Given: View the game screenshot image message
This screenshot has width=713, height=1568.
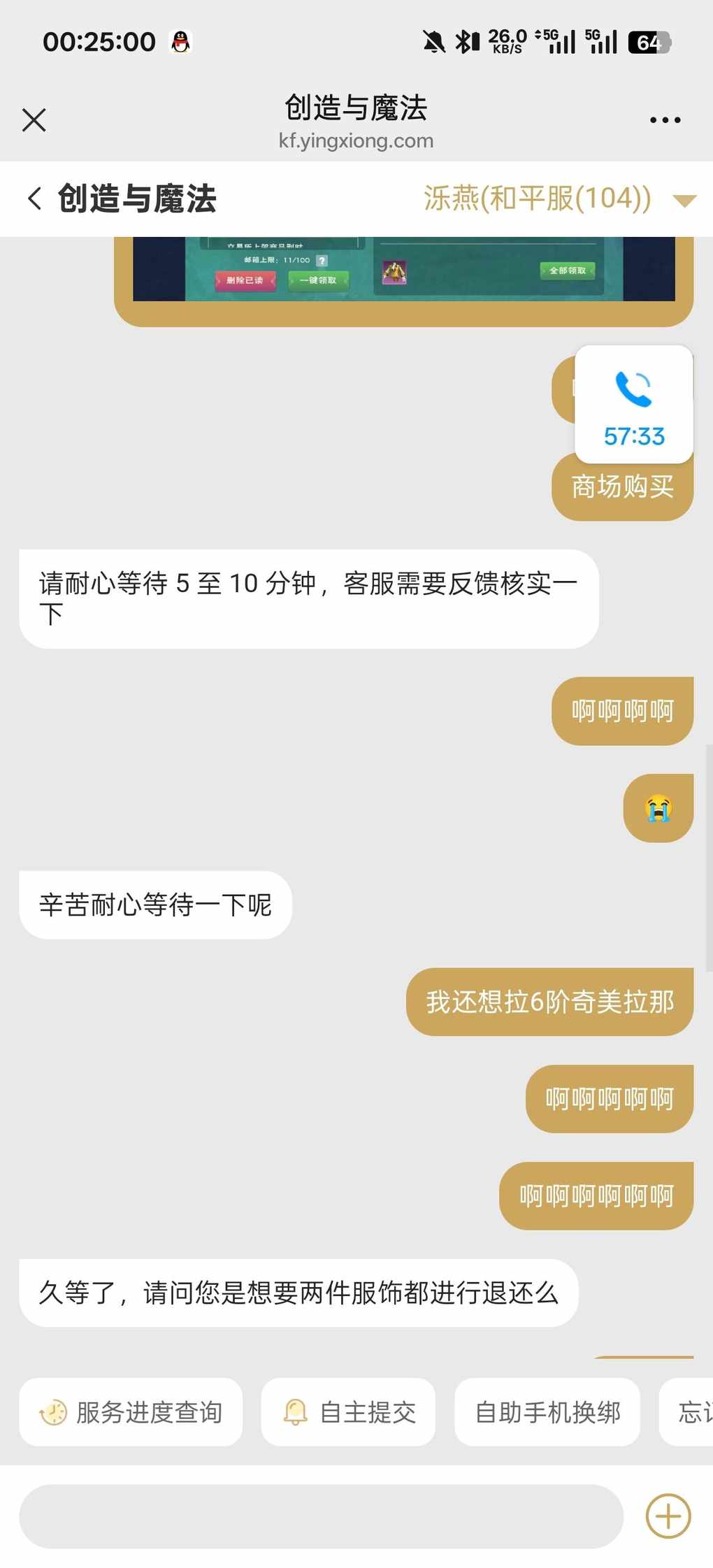Looking at the screenshot, I should click(403, 273).
